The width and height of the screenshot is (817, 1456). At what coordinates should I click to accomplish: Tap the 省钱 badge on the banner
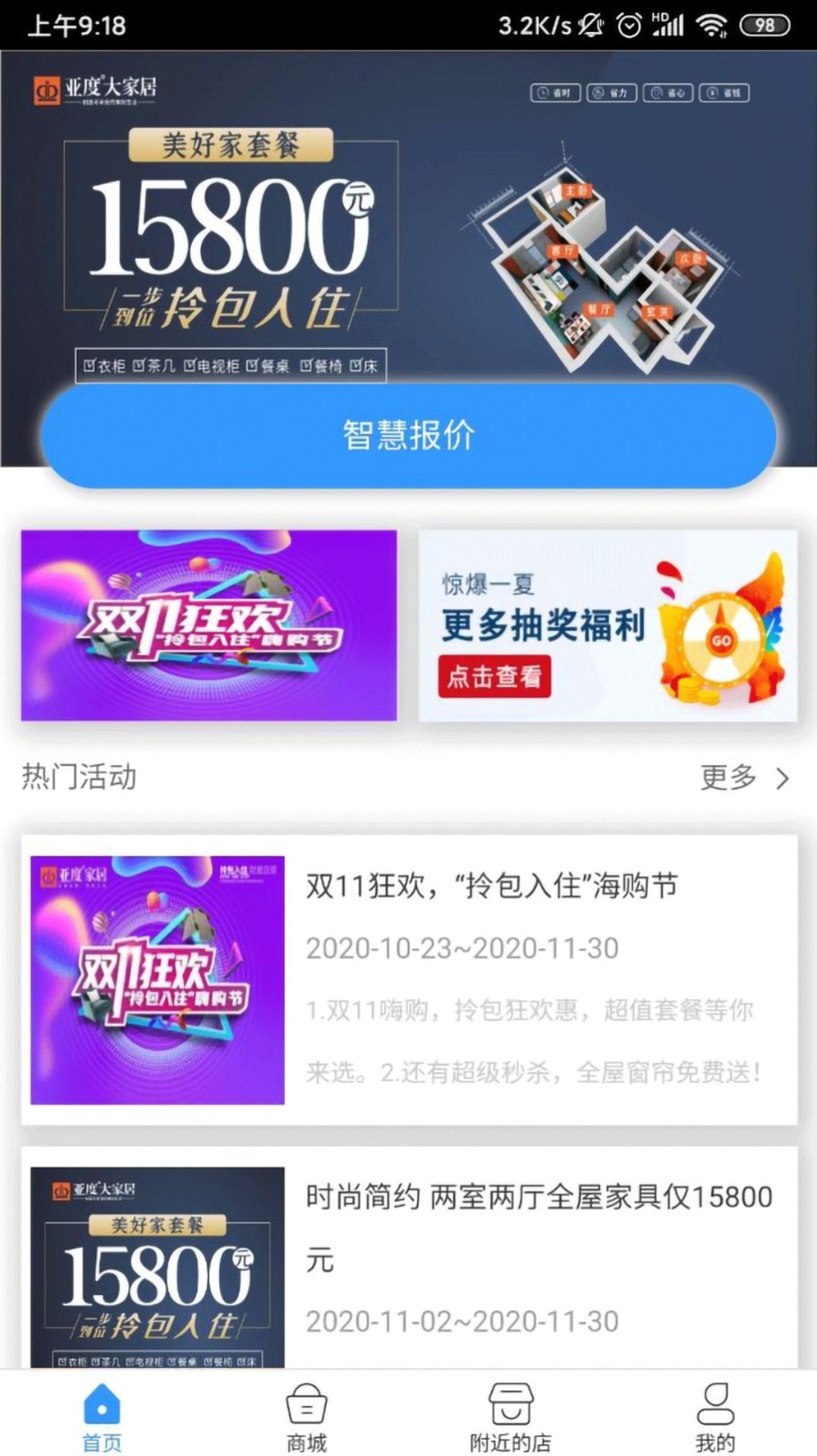click(x=726, y=93)
